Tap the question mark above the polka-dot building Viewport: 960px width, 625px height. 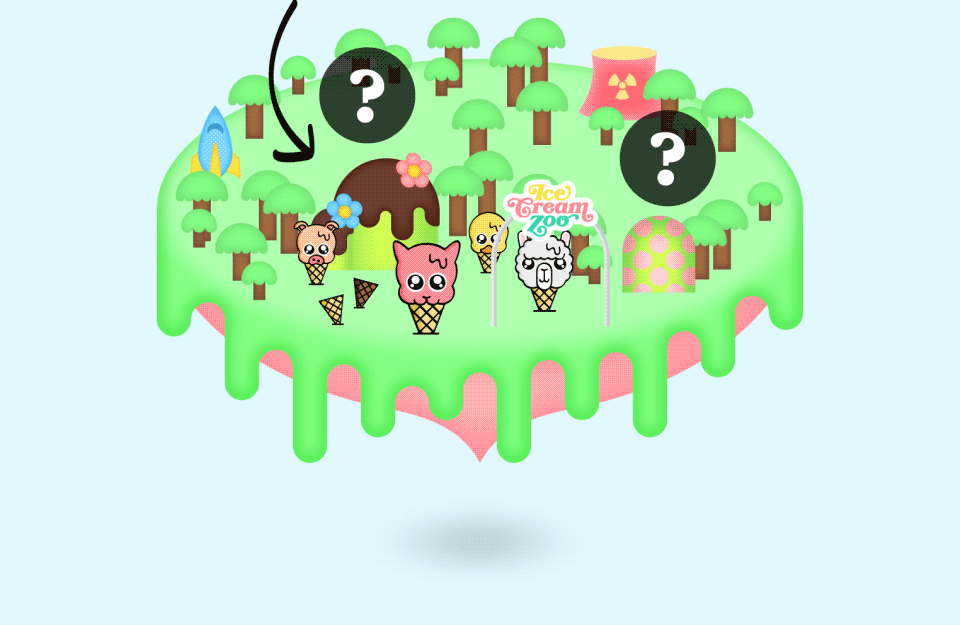pos(667,159)
